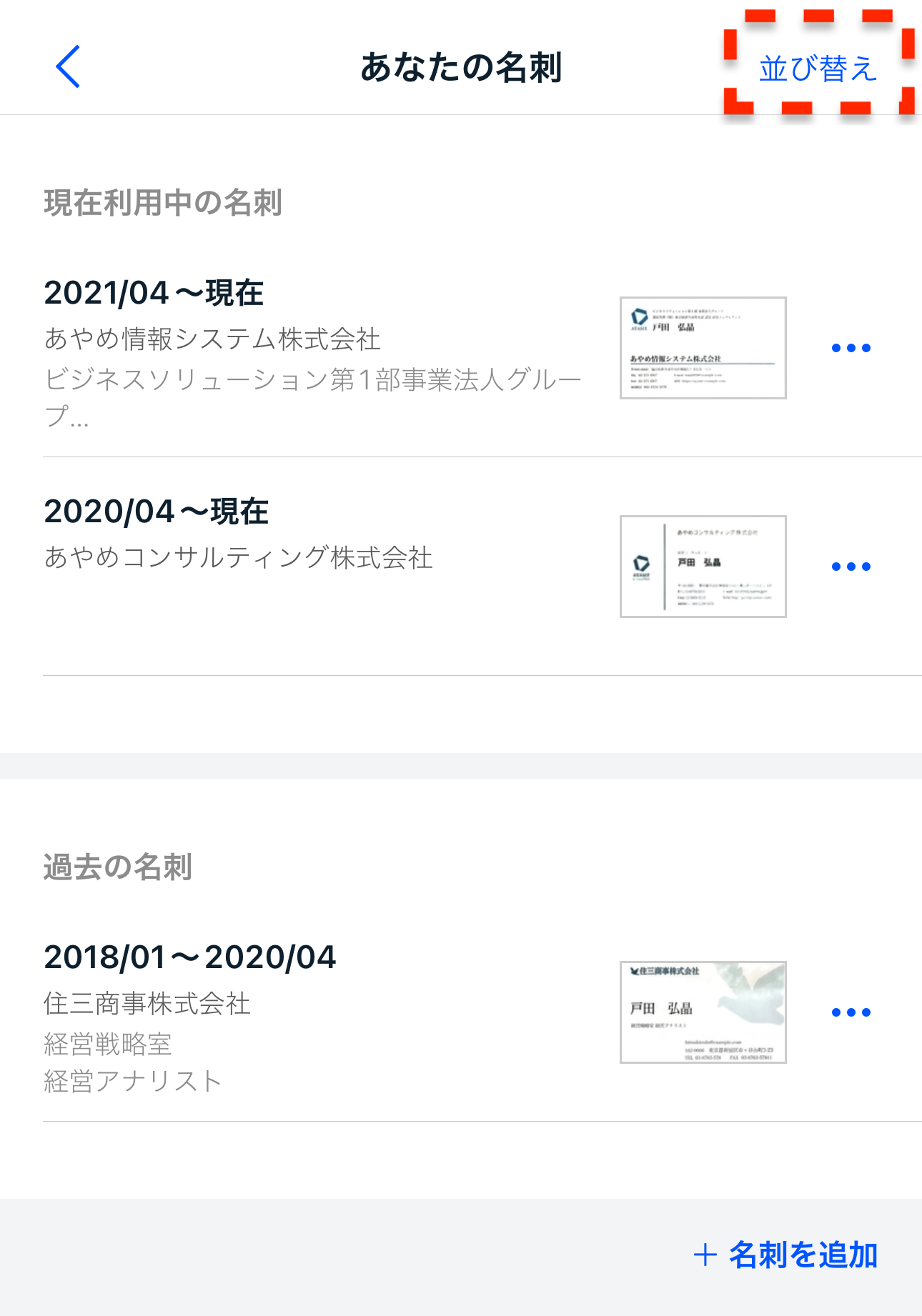Image resolution: width=922 pixels, height=1316 pixels.
Task: Open more options for あやめ情報システム株式会社
Action: tap(851, 349)
